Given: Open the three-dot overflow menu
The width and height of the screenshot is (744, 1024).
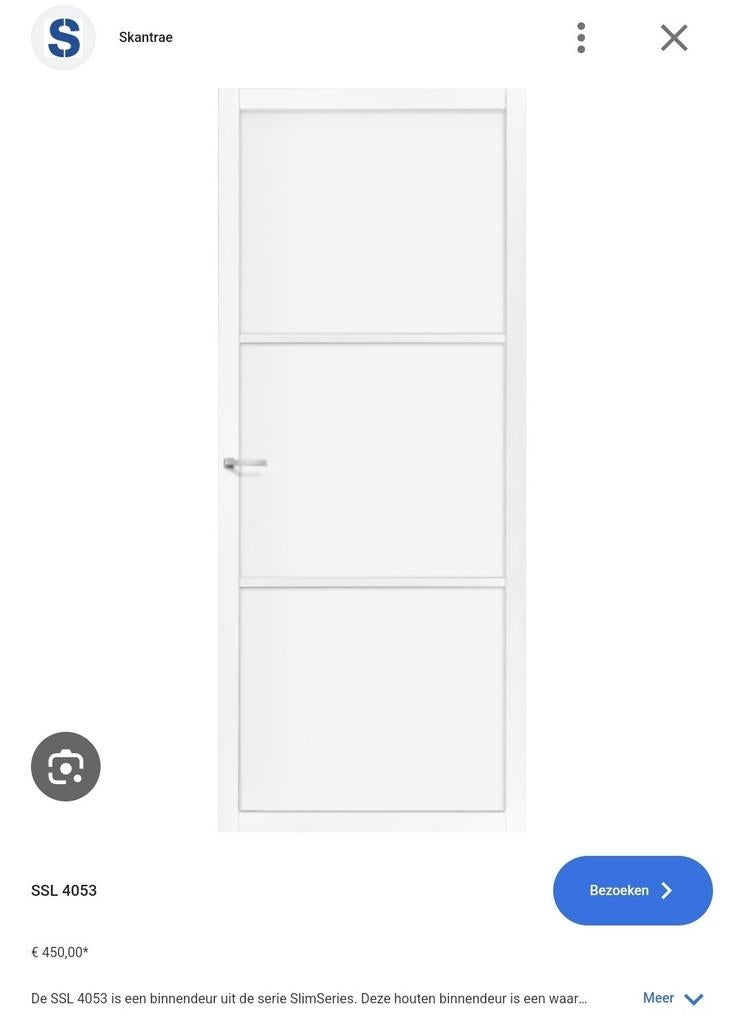Looking at the screenshot, I should (x=580, y=36).
